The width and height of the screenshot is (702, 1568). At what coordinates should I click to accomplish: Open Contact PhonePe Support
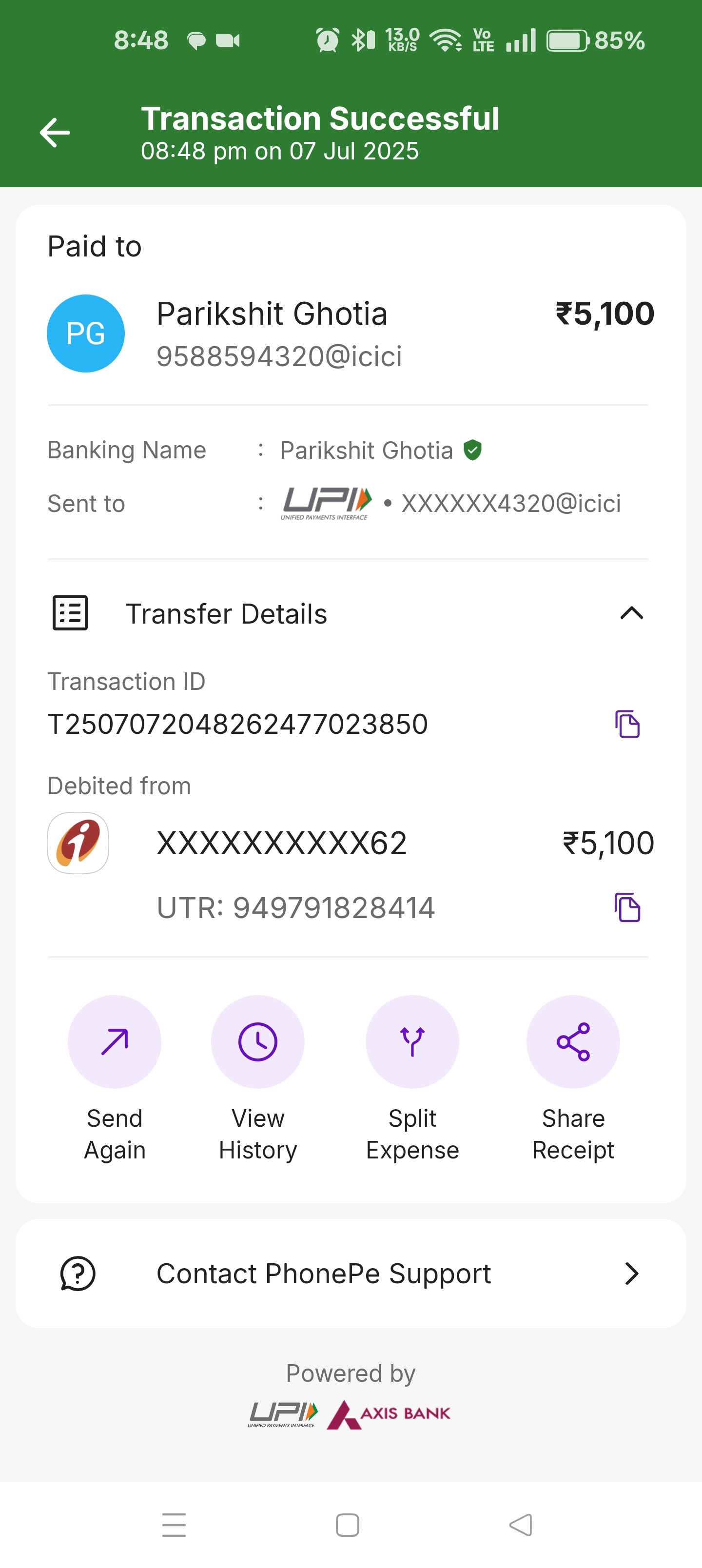point(351,1274)
